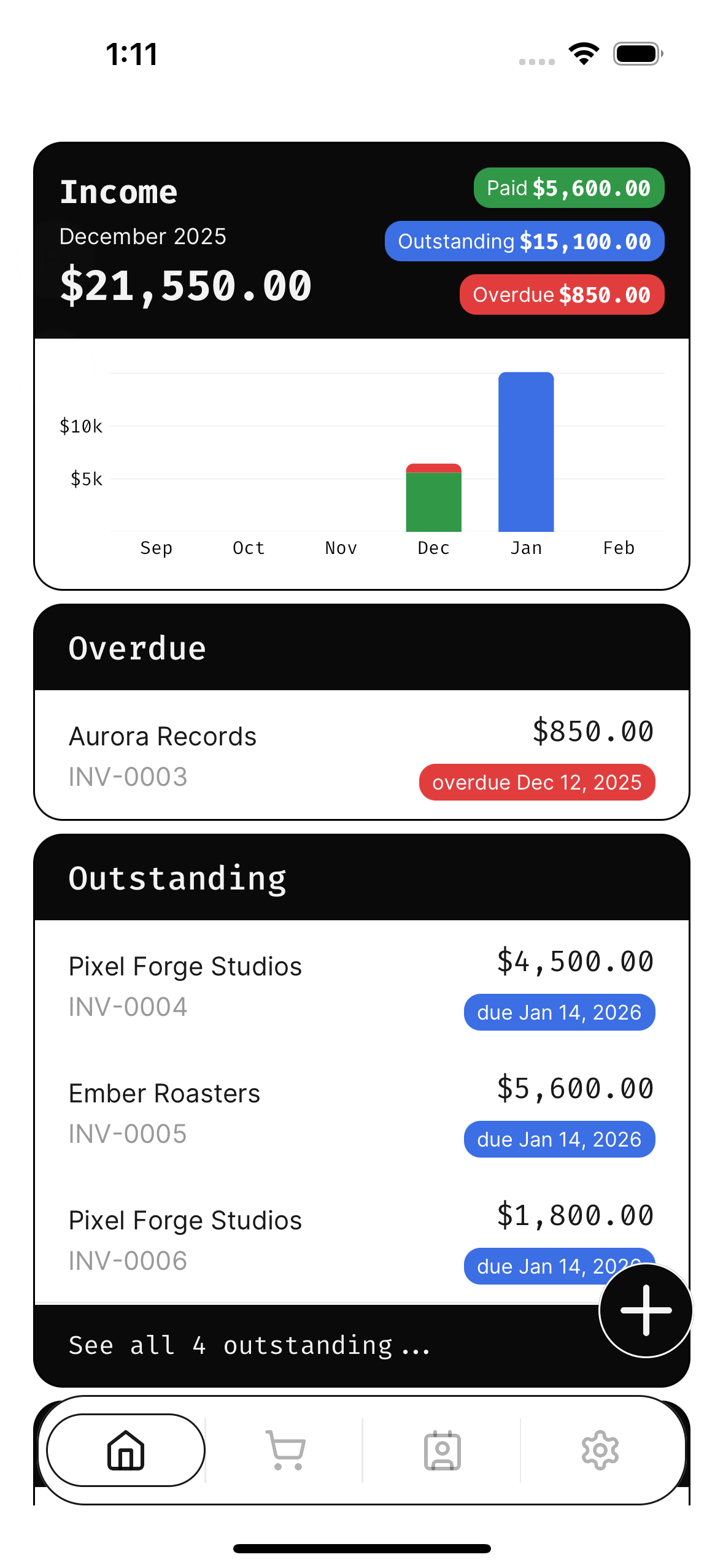
Task: Tap the clock in the status bar
Action: 131,54
